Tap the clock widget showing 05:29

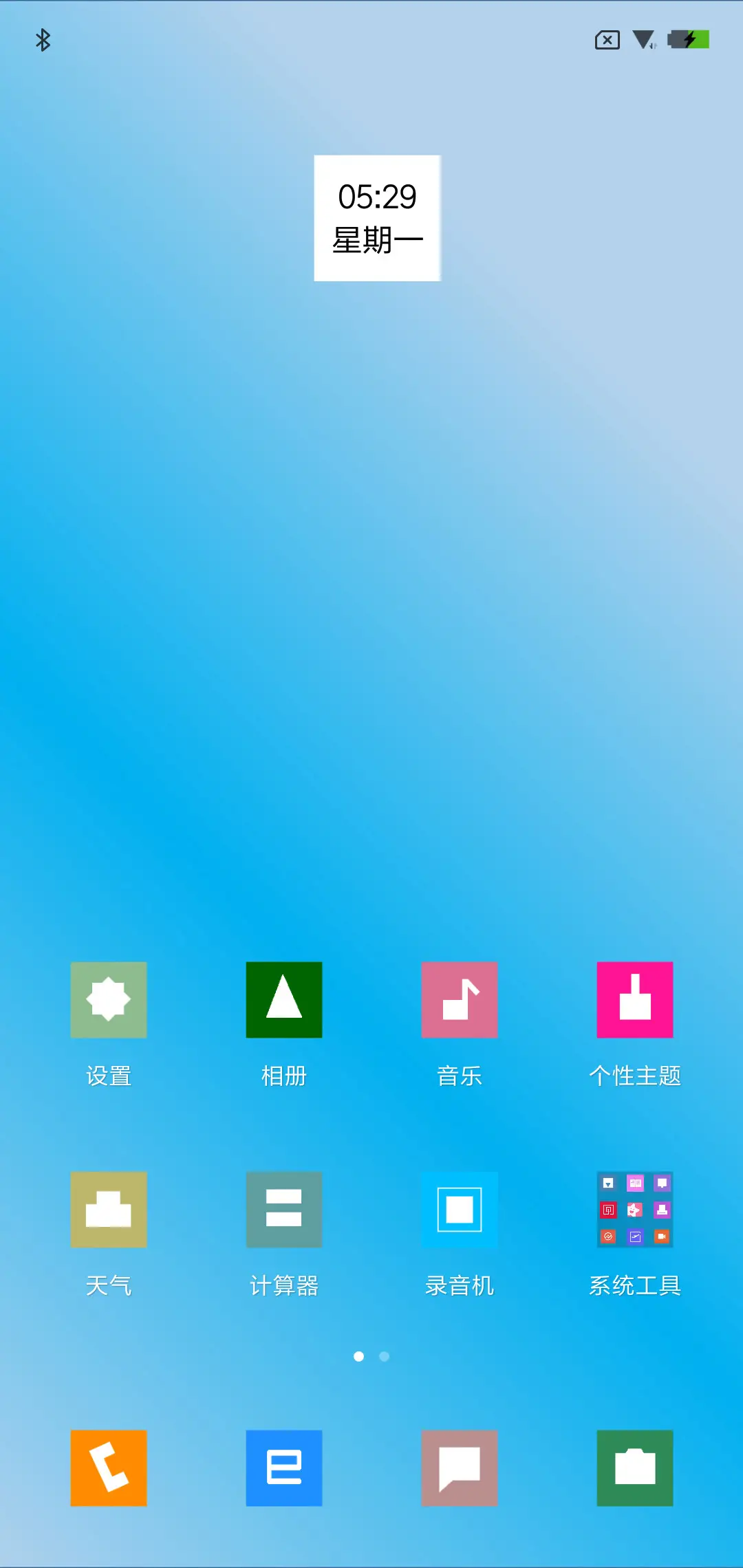click(377, 196)
